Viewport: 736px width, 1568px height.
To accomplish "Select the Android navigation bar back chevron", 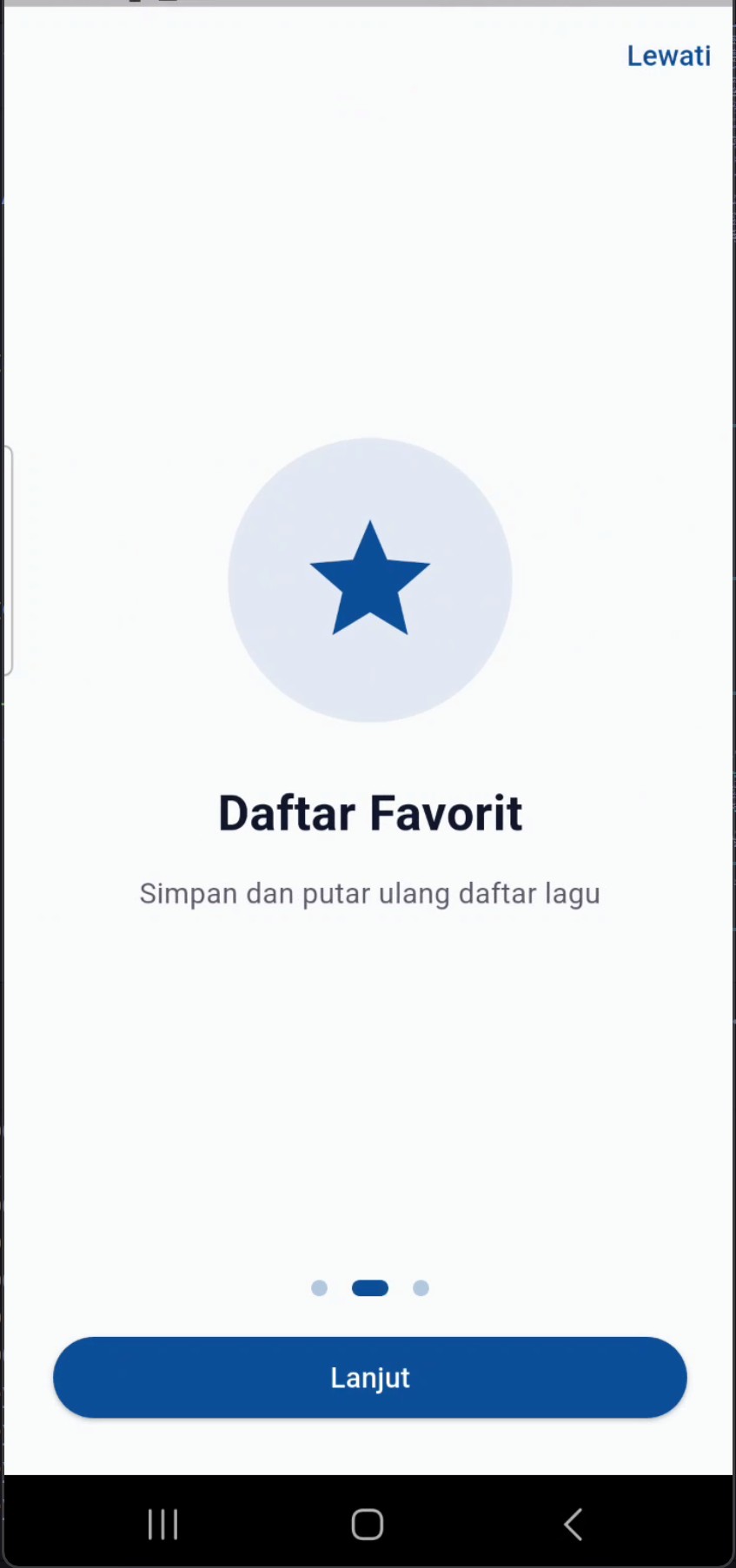I will (573, 1524).
